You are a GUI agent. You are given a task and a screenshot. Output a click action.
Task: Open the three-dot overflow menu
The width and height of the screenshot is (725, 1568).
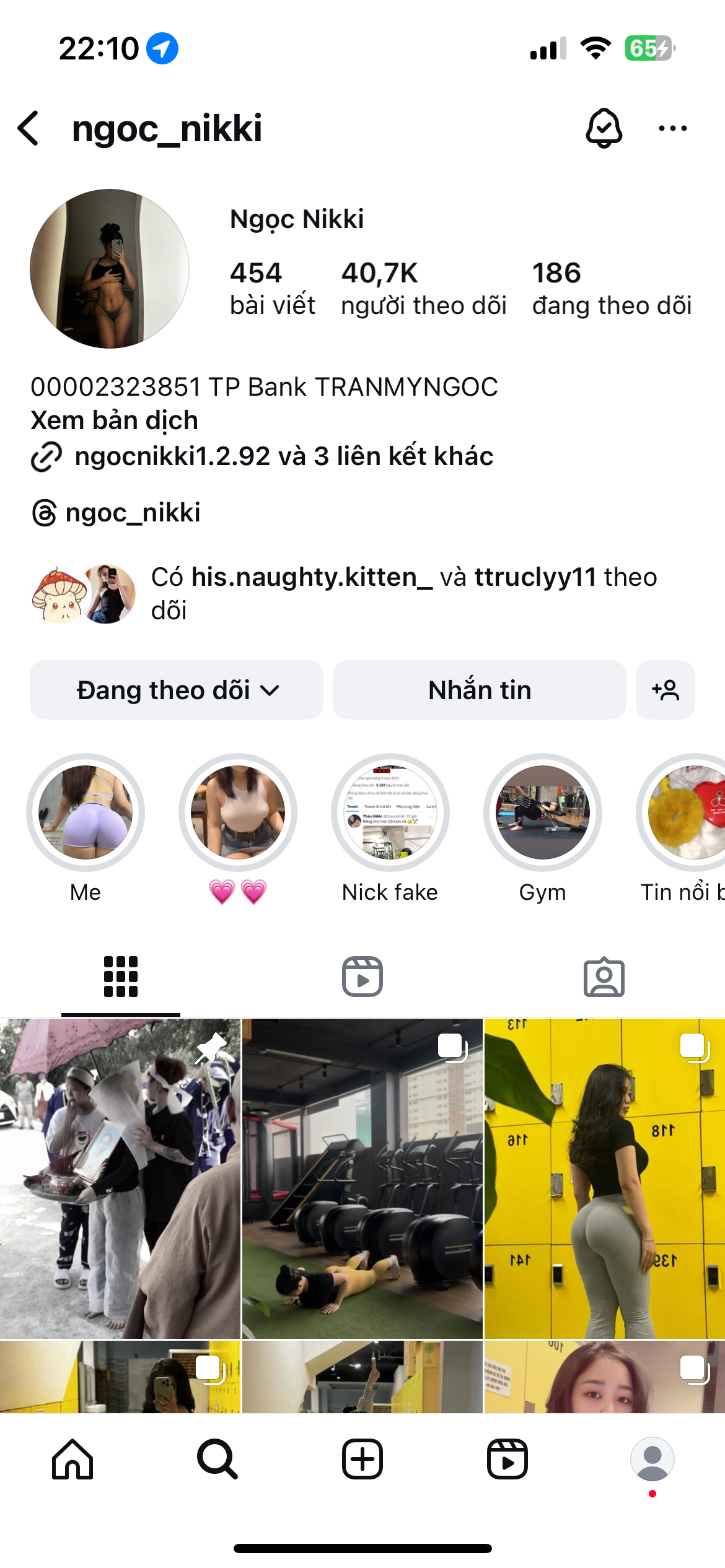(x=672, y=129)
